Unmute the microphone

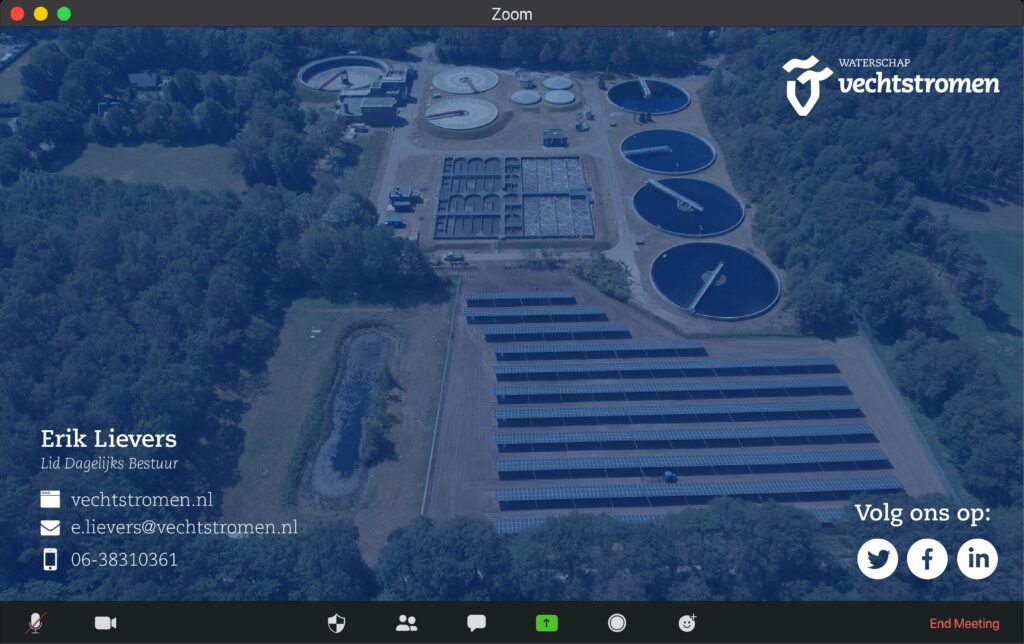(35, 623)
